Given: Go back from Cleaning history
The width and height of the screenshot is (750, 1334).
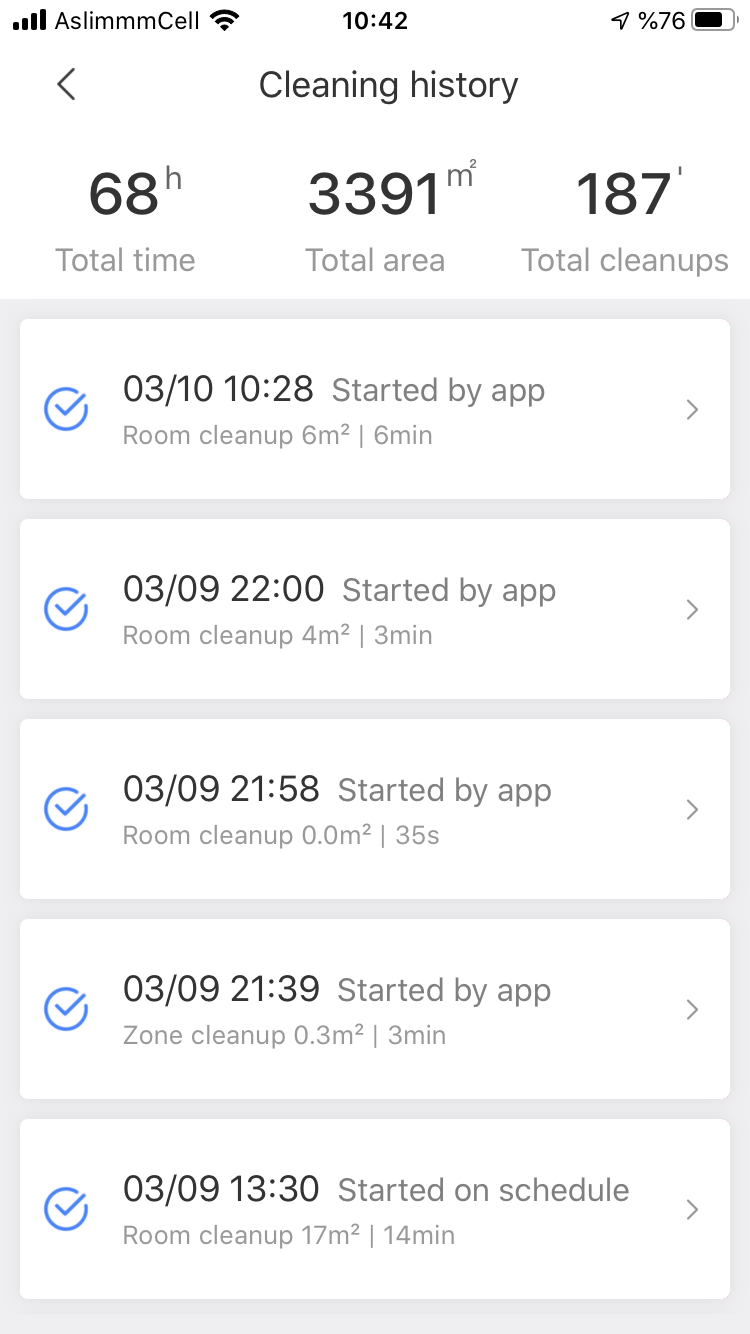Looking at the screenshot, I should pyautogui.click(x=66, y=85).
